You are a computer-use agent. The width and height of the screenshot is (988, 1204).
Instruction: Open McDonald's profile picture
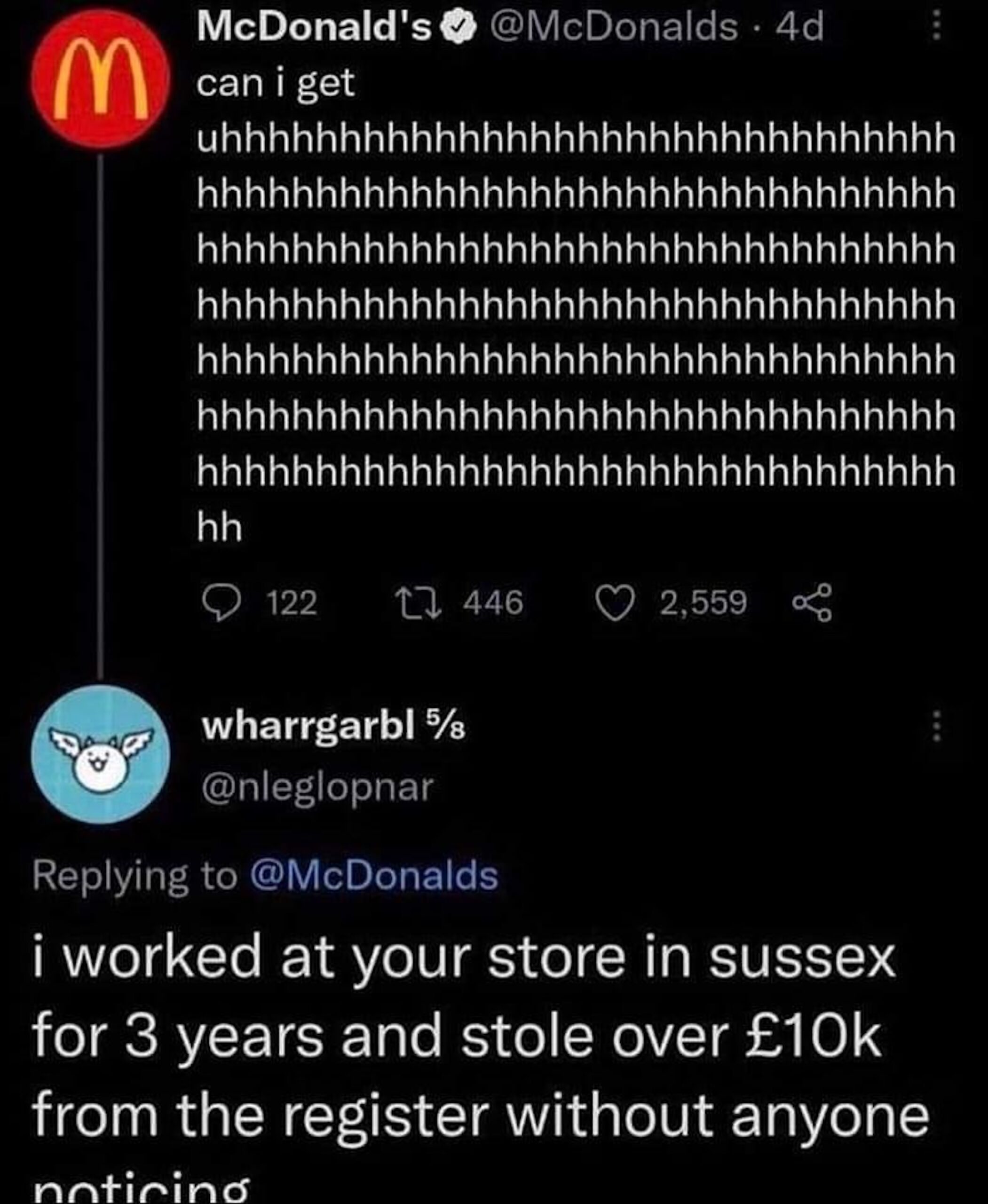pyautogui.click(x=101, y=79)
